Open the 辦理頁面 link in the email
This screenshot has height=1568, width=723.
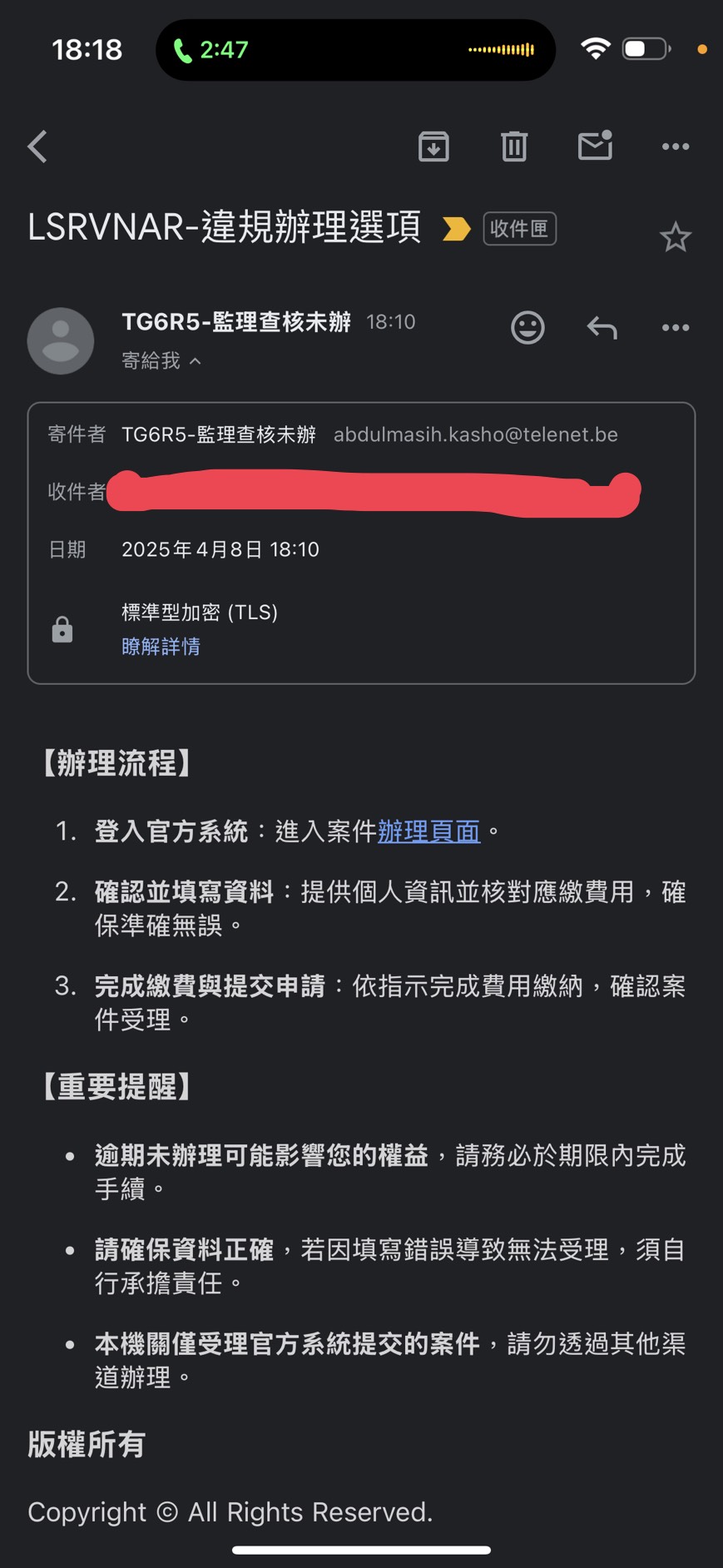click(428, 831)
